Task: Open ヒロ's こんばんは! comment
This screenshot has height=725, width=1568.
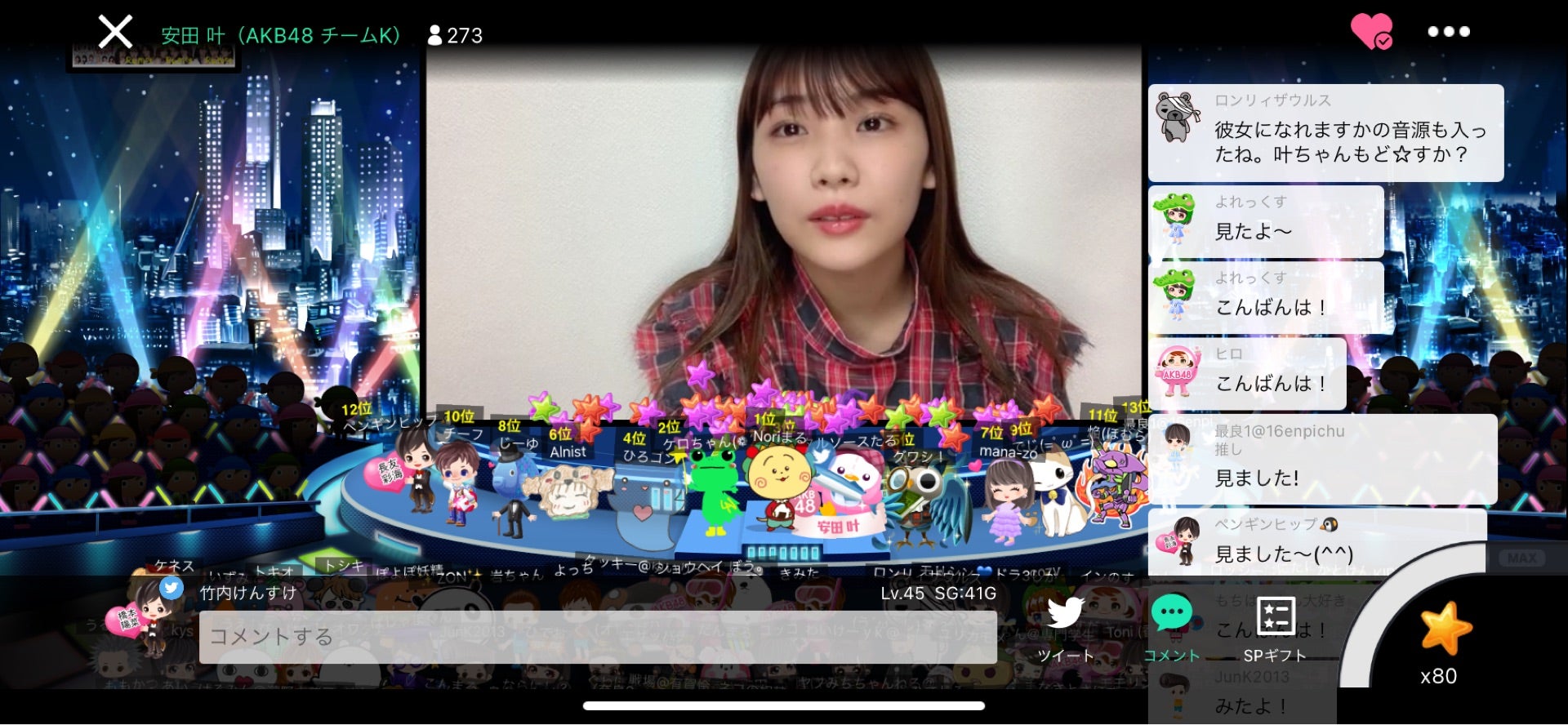Action: tap(1247, 374)
